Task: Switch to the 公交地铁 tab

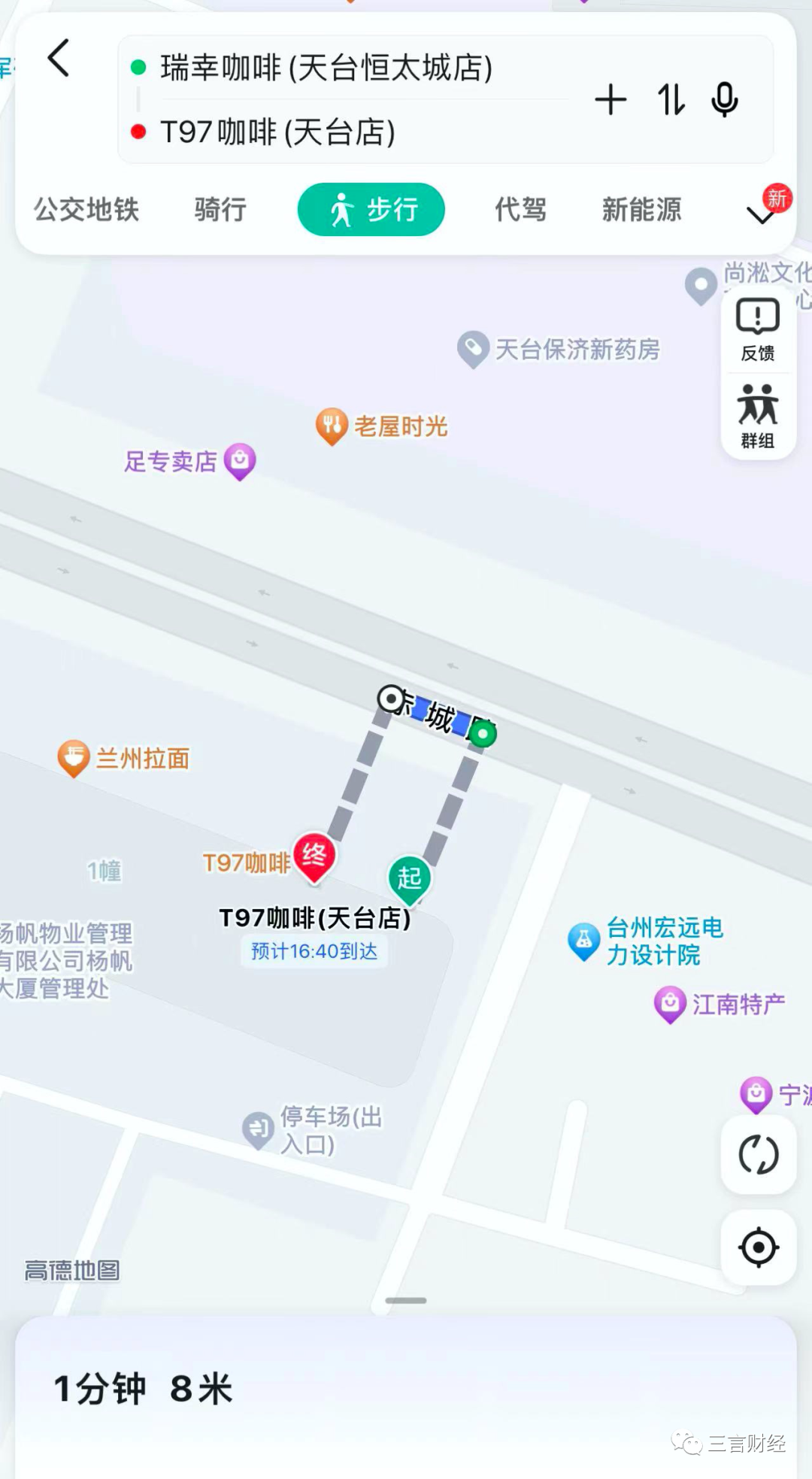Action: pos(86,209)
